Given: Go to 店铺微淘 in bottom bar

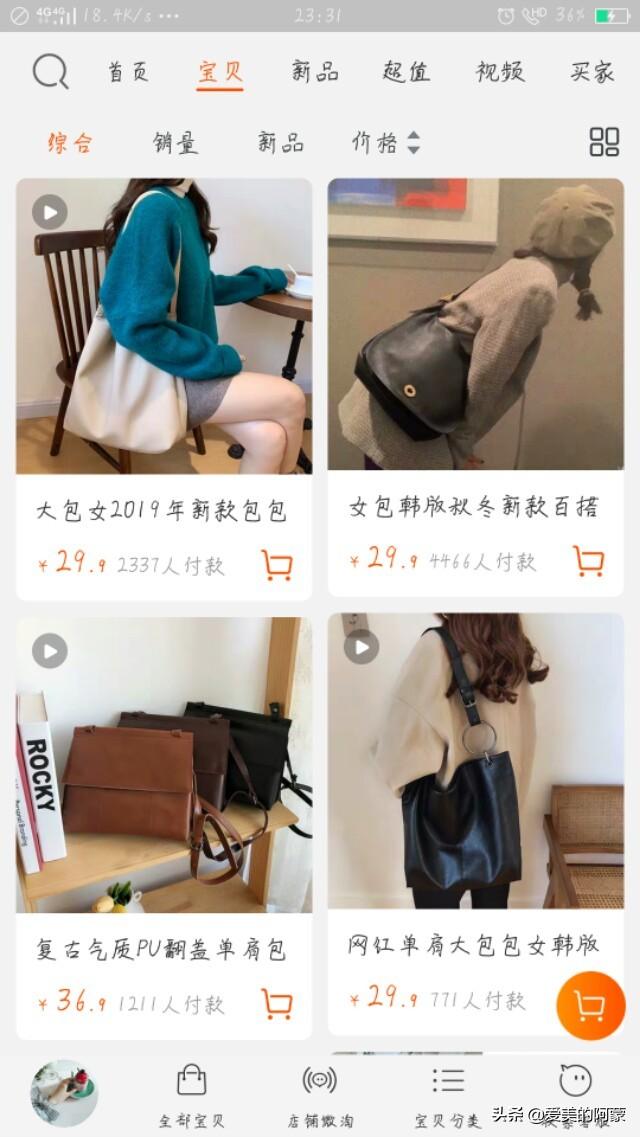Looking at the screenshot, I should click(x=319, y=1095).
